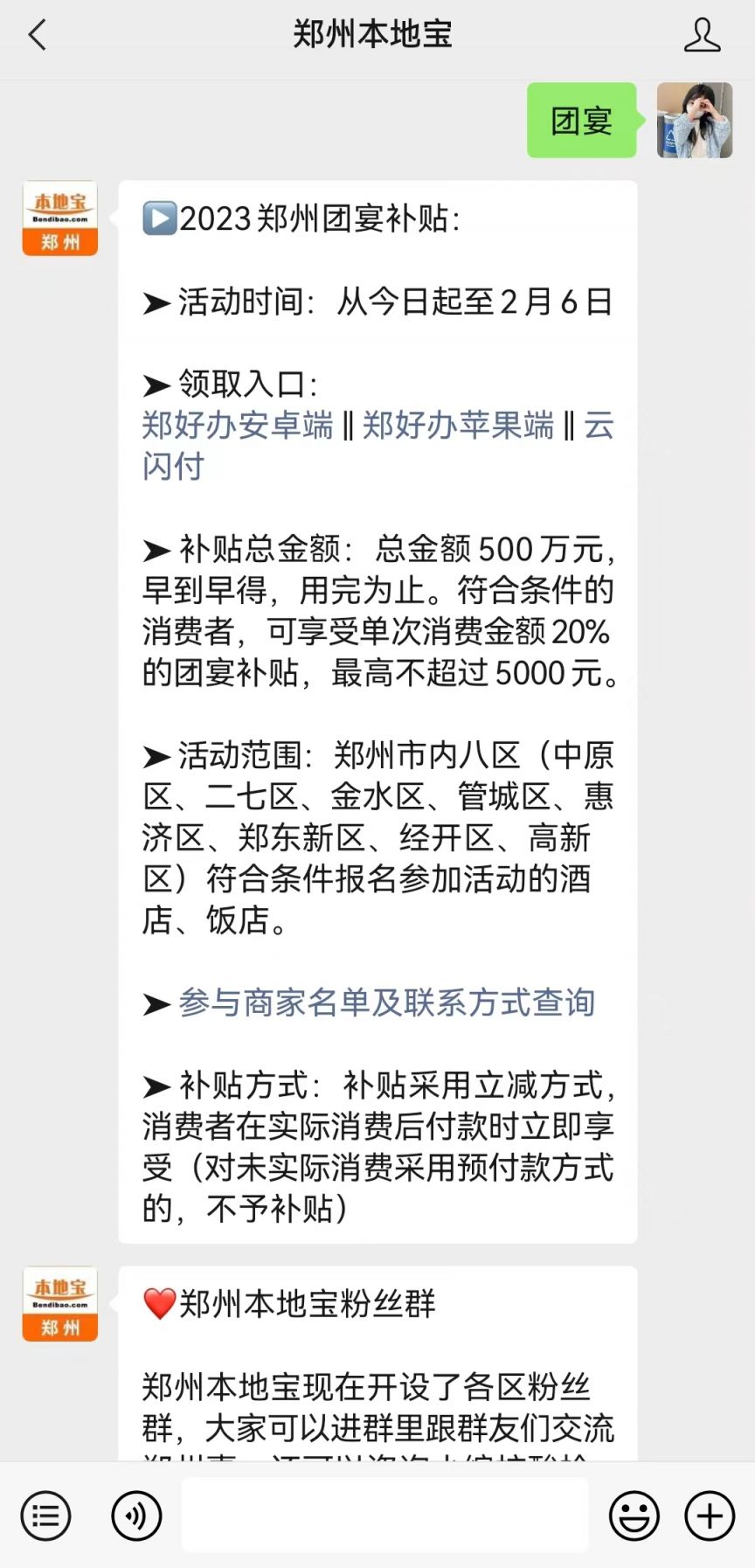This screenshot has height=1568, width=755.
Task: Go back using the top-left arrow
Action: tap(37, 35)
